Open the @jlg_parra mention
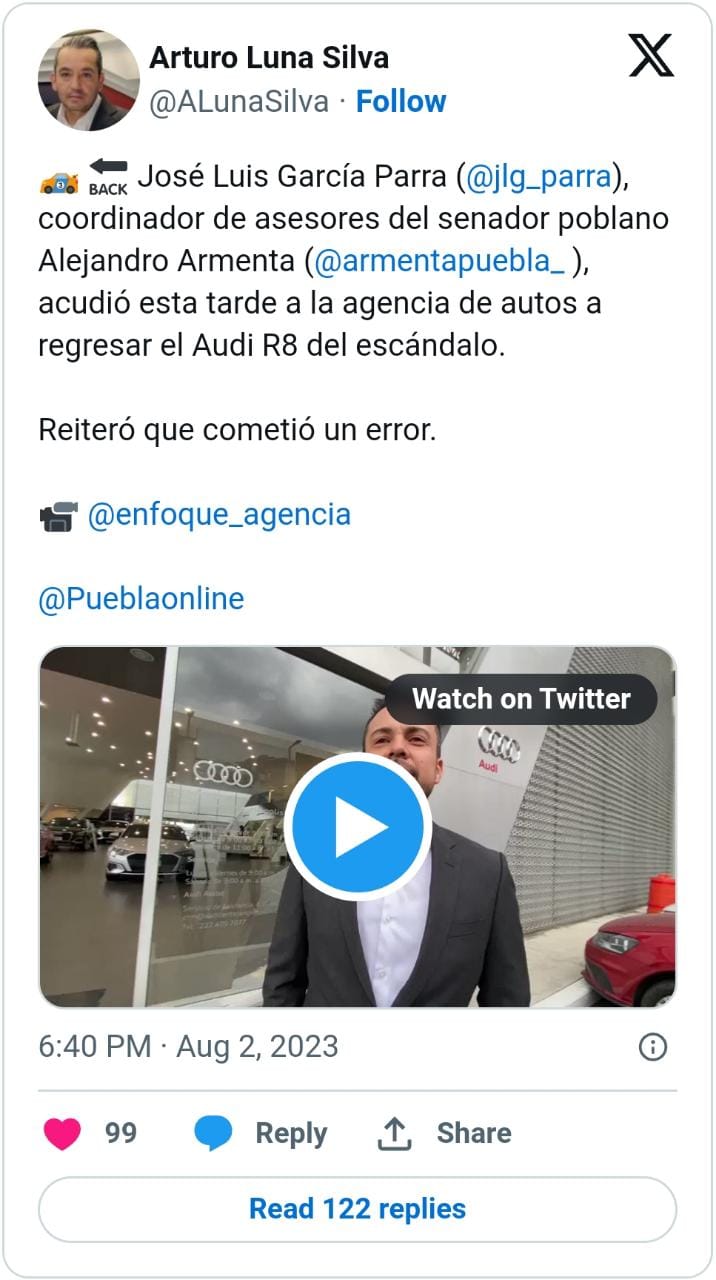716x1280 pixels. coord(538,178)
